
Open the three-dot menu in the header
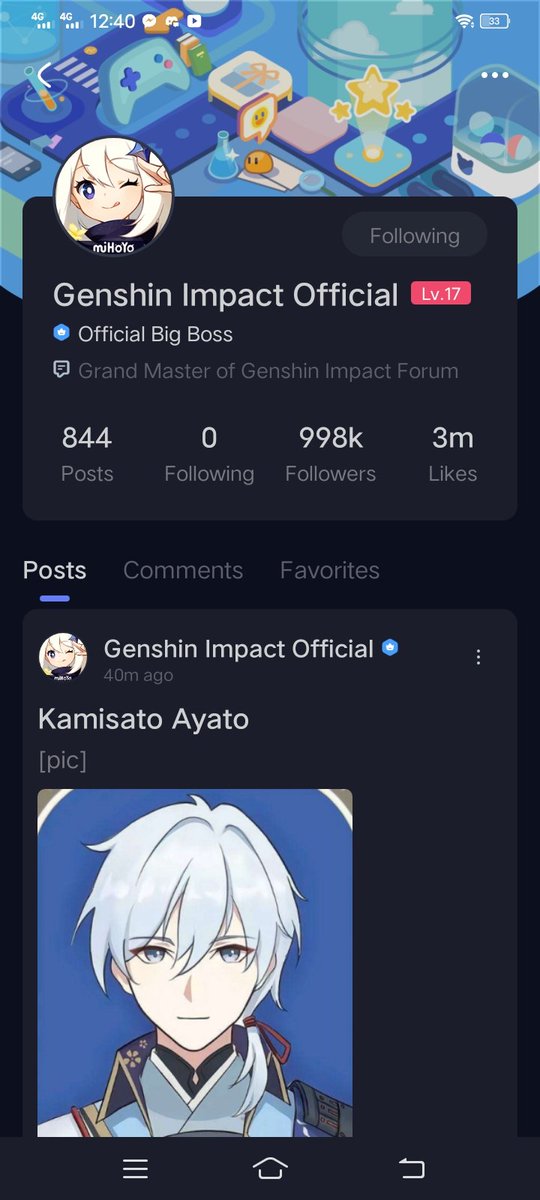495,75
